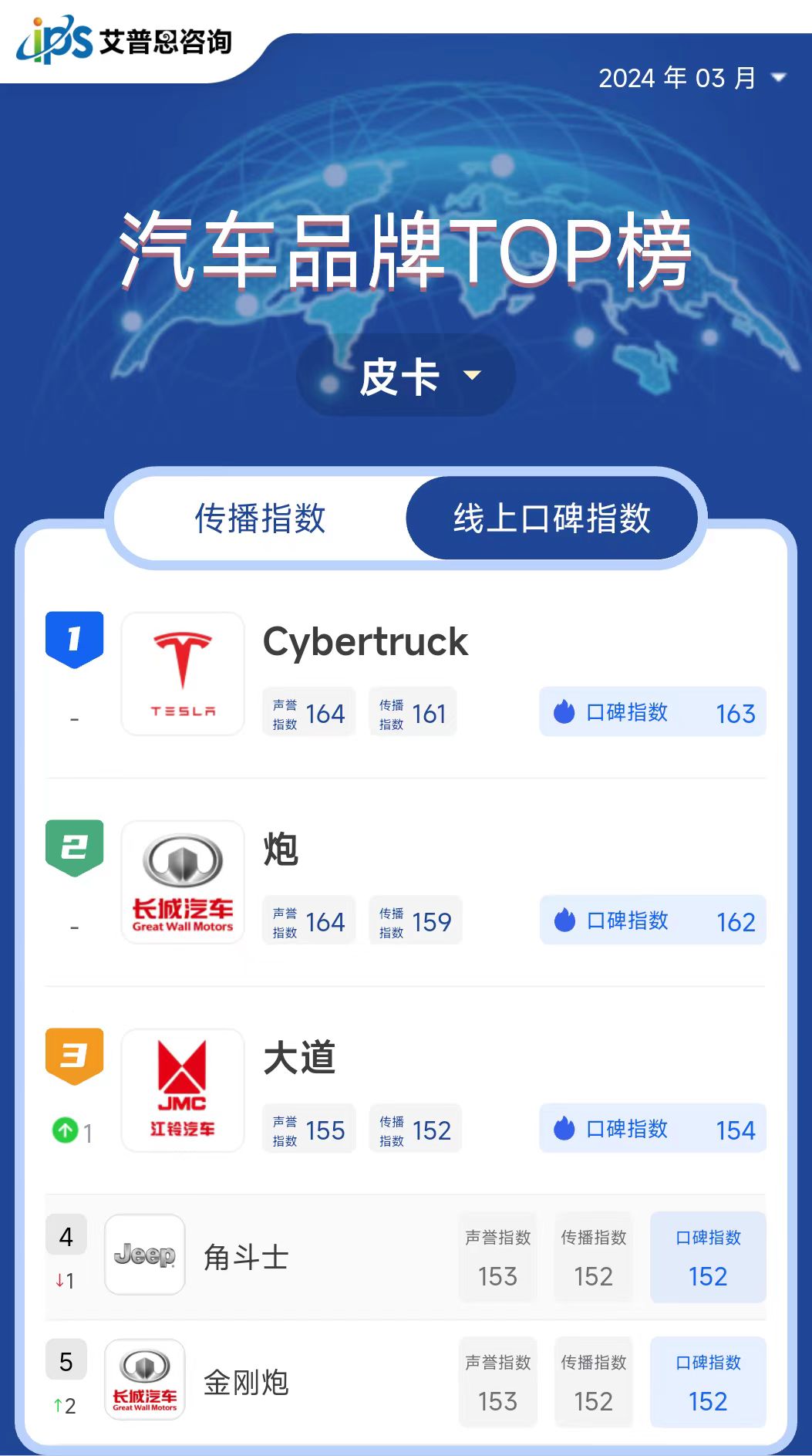Select the 线上口碑指数 tab
Viewport: 812px width, 1456px height.
551,518
